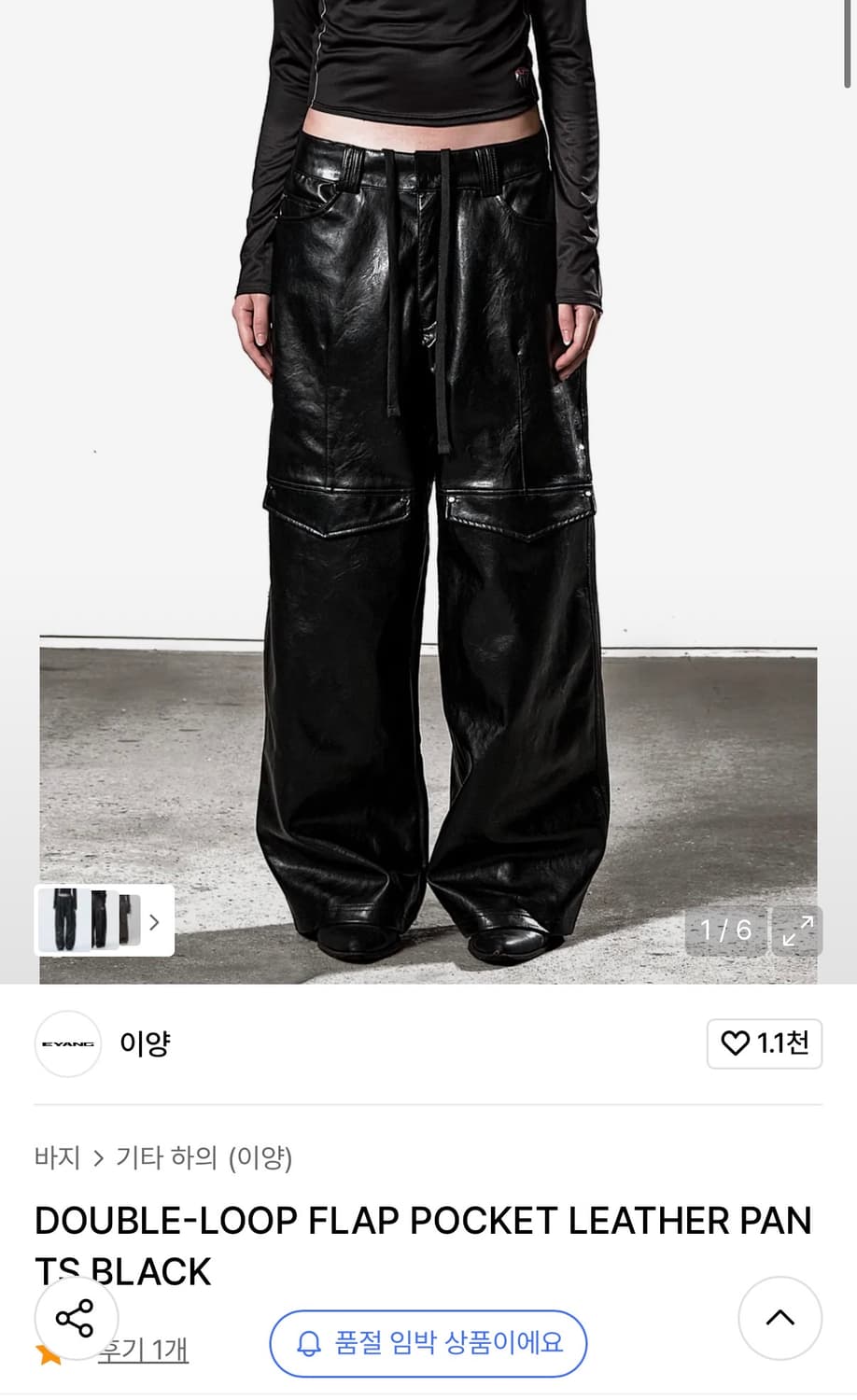Click the 1.1천 like count button
Viewport: 857px width, 1400px height.
(765, 1044)
